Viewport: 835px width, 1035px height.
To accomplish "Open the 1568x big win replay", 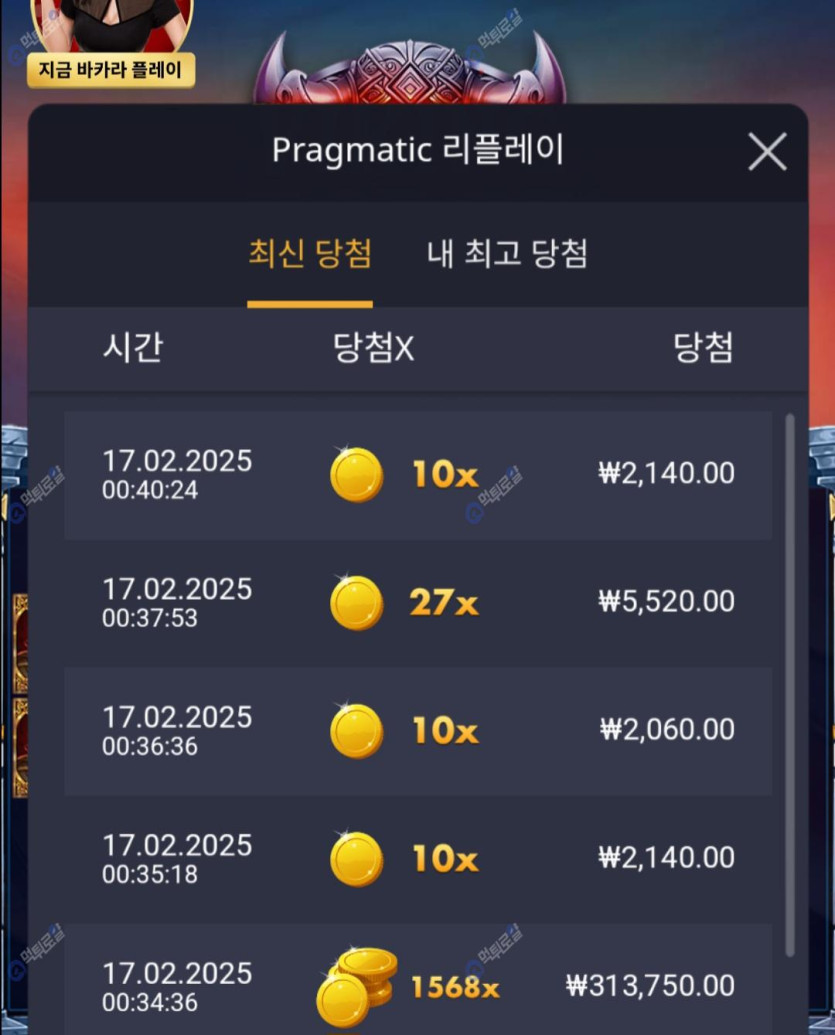I will [418, 985].
